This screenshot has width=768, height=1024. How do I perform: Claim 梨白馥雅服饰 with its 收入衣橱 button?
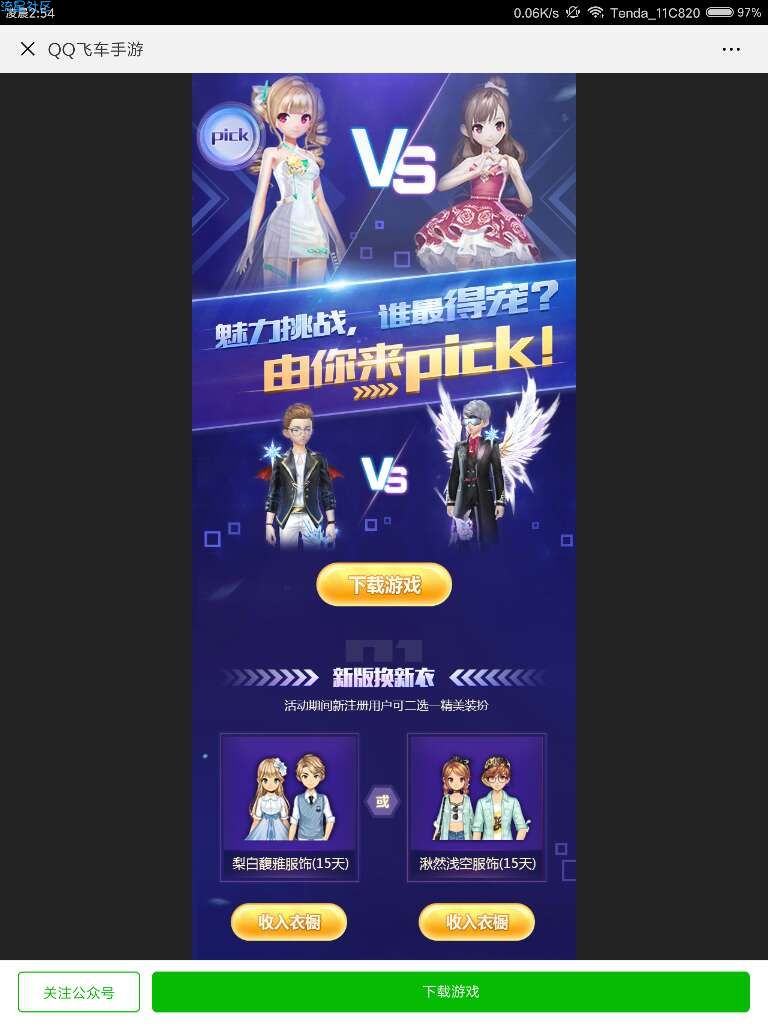coord(289,922)
